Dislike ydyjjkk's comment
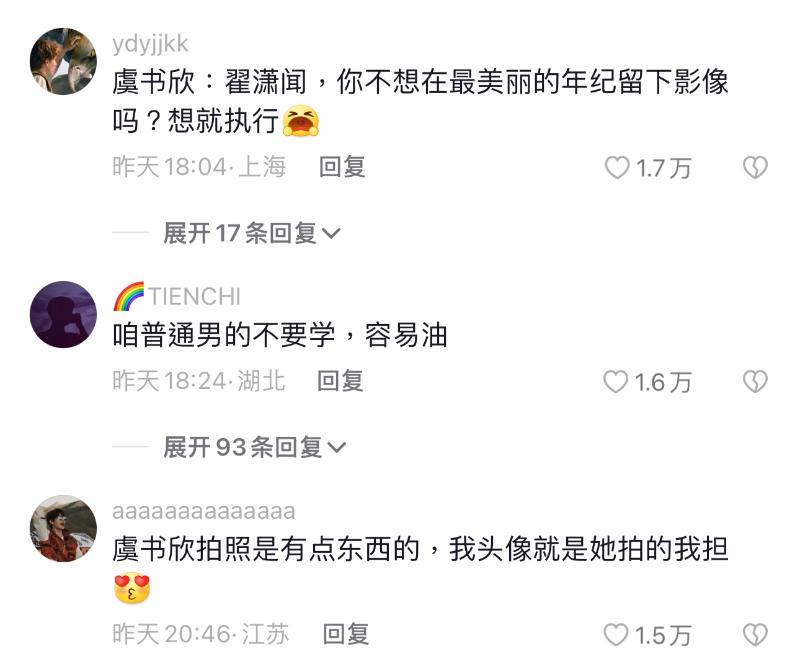 (x=755, y=168)
